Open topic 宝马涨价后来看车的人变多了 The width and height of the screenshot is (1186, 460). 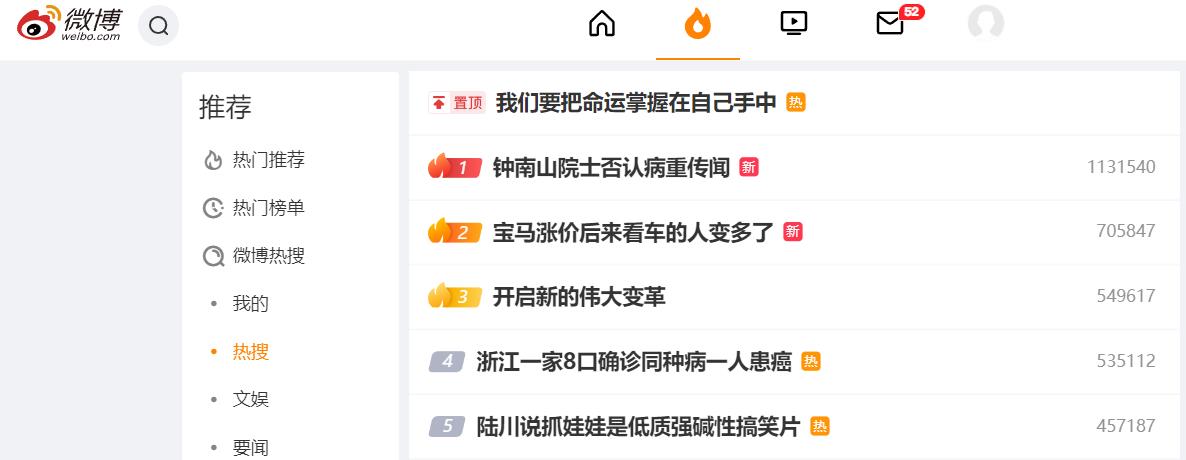click(633, 232)
